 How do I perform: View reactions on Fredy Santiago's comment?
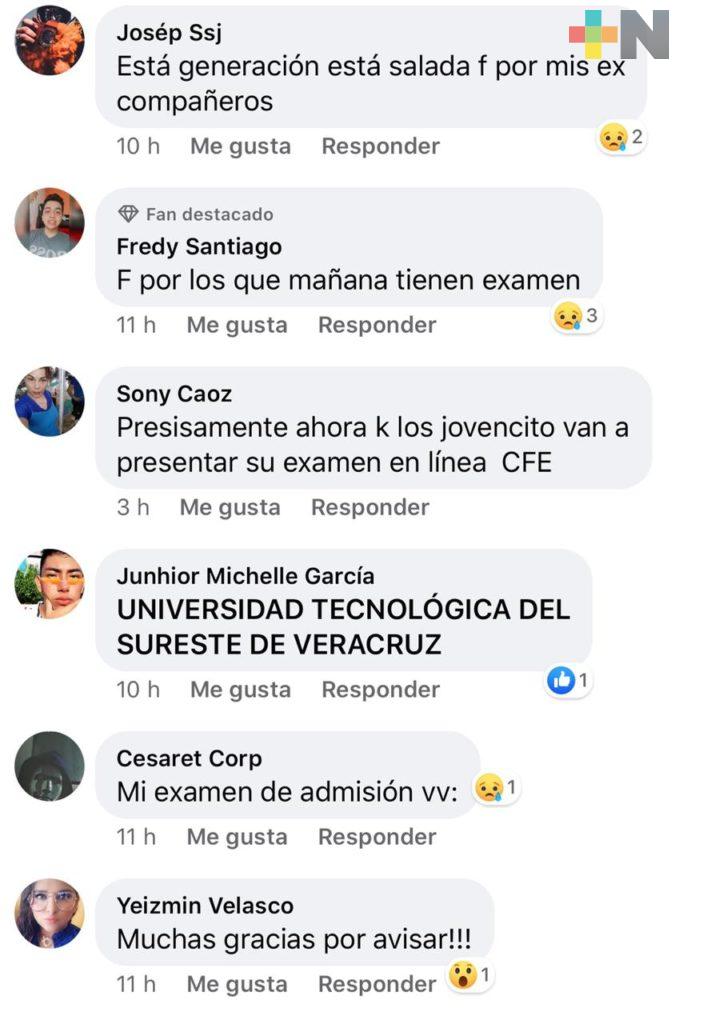point(575,318)
